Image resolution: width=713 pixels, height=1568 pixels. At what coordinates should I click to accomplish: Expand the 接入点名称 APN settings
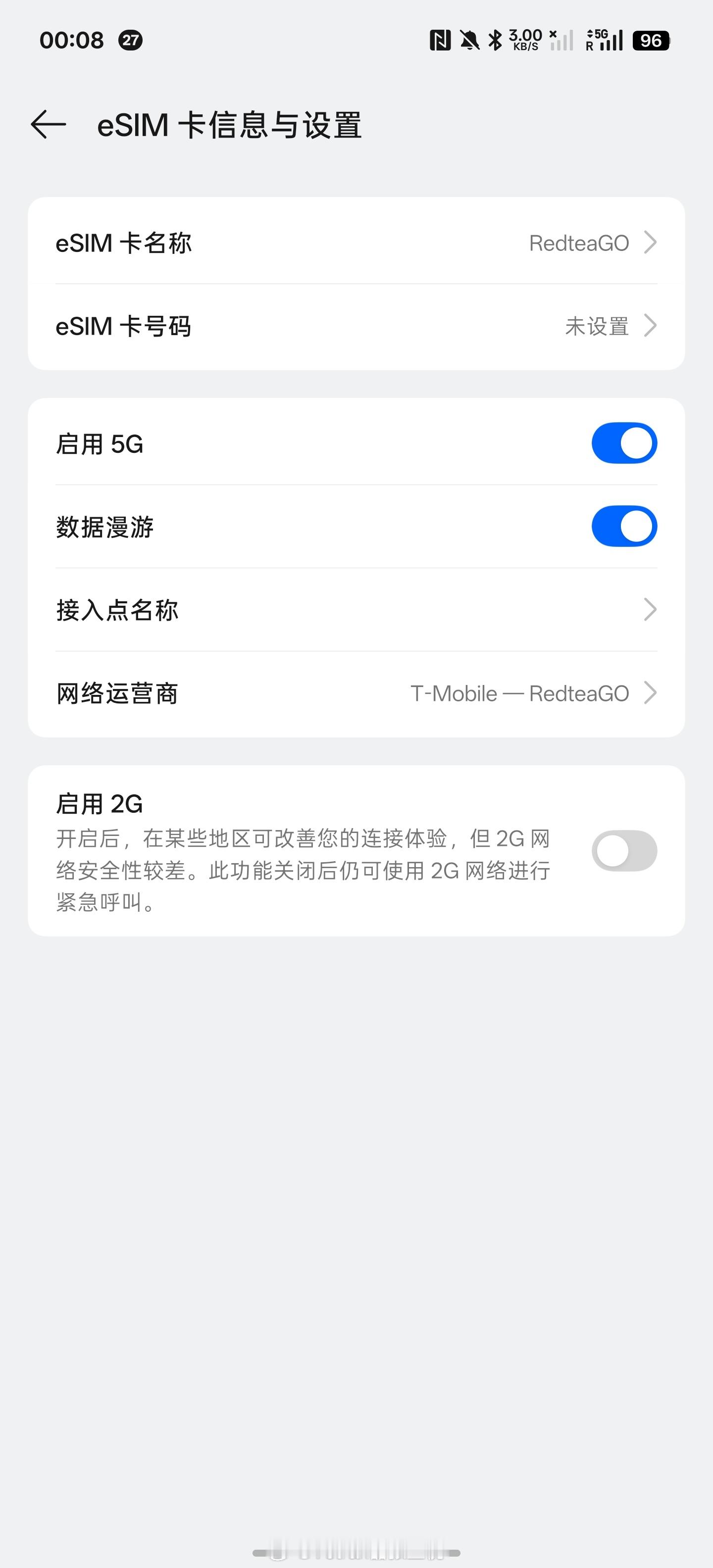coord(356,609)
